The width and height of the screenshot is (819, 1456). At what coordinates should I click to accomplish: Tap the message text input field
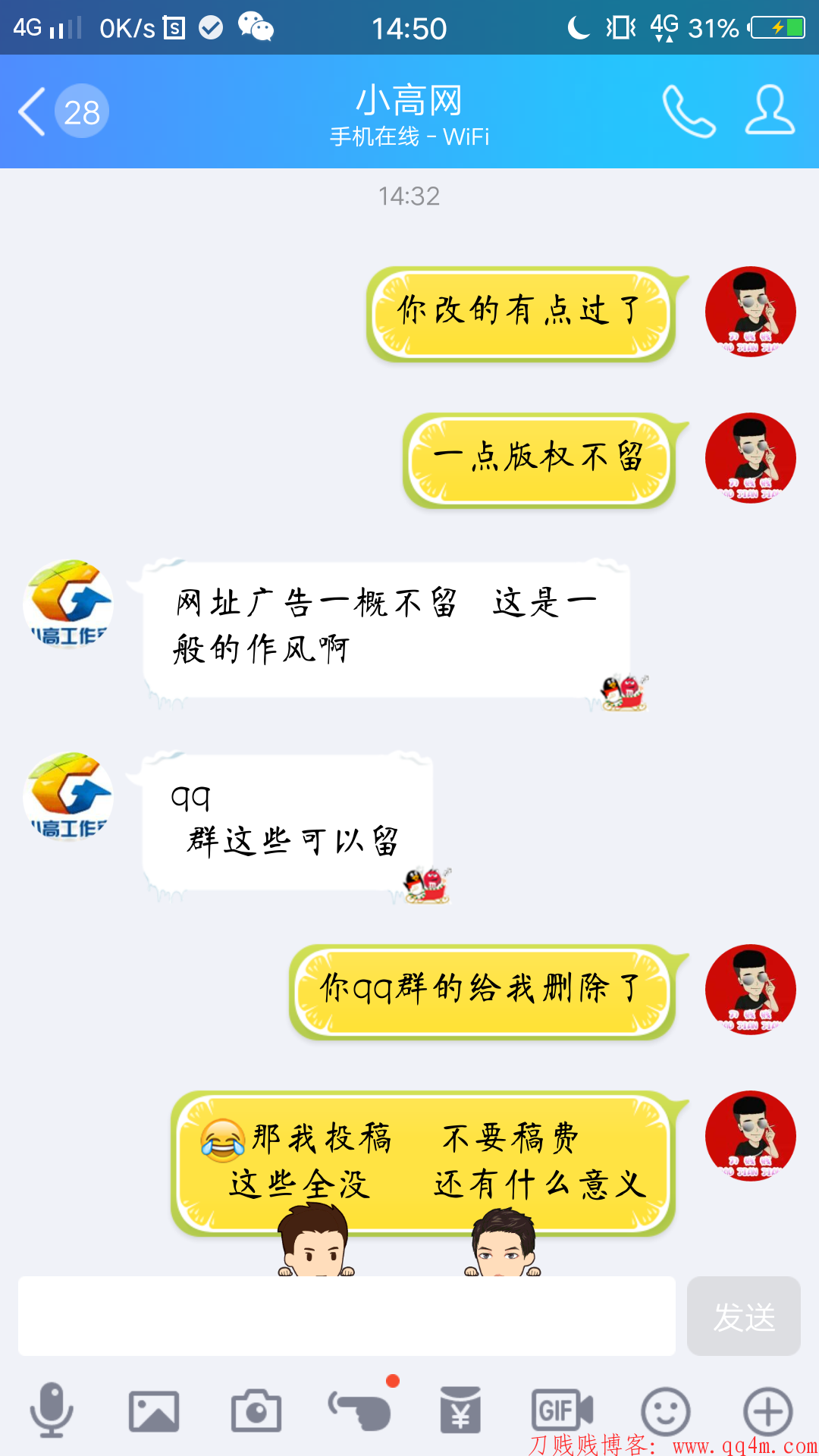[347, 1316]
